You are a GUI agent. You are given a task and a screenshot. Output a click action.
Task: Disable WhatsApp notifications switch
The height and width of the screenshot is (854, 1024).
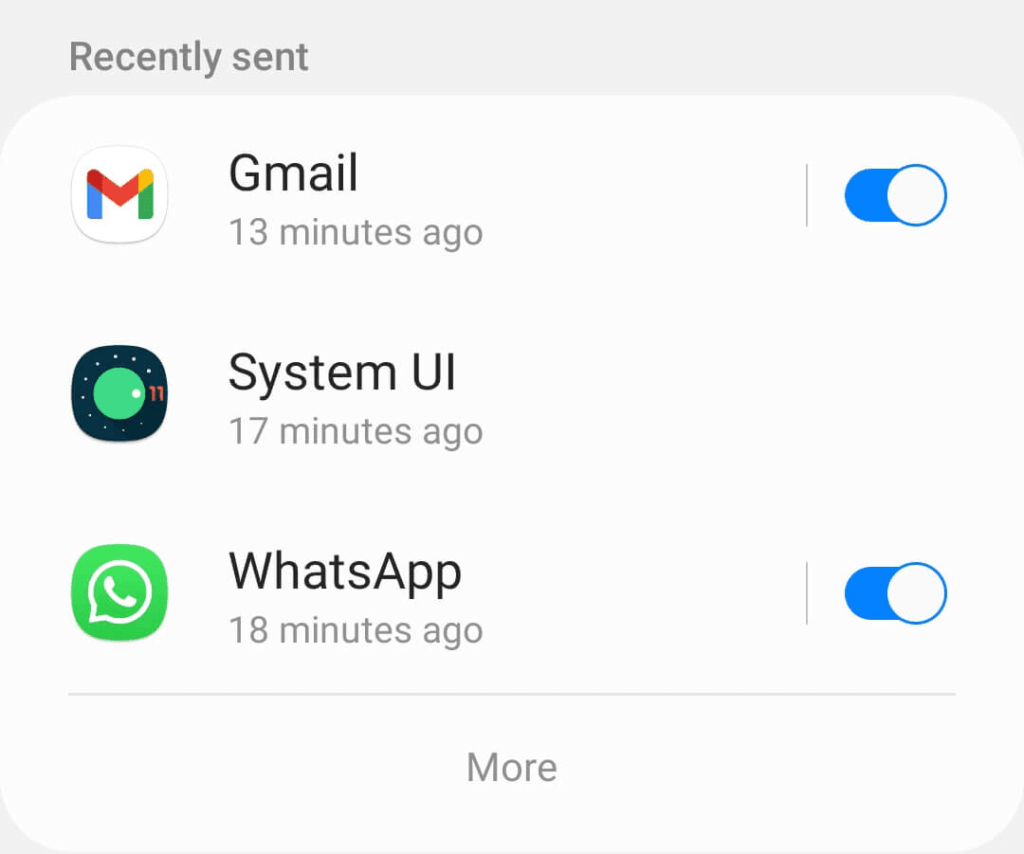[894, 594]
